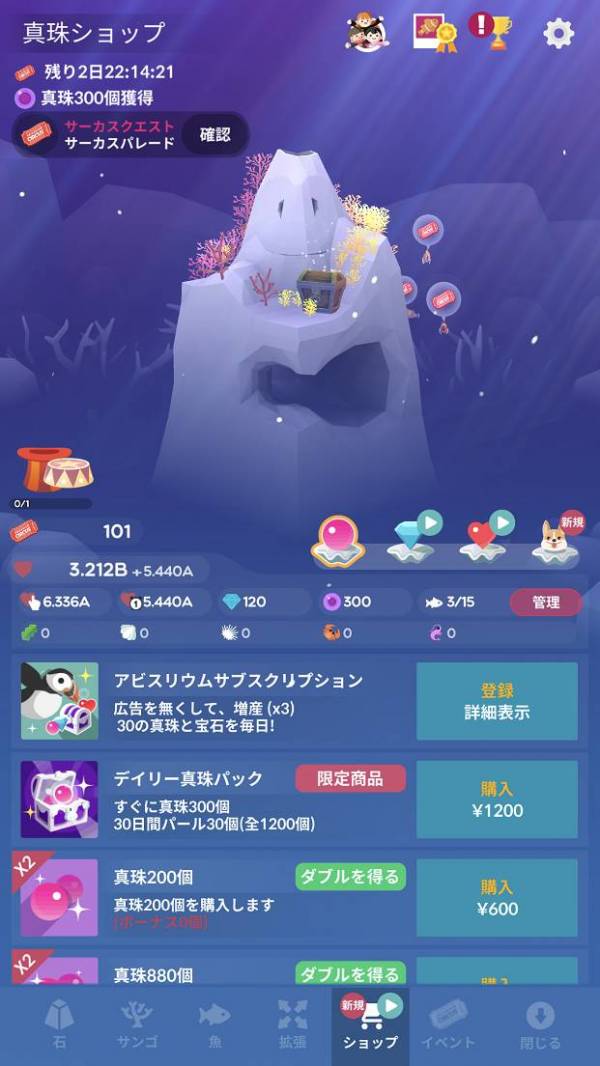Buy 200 pearls for ¥600
Viewport: 600px width, 1066px height.
click(497, 897)
